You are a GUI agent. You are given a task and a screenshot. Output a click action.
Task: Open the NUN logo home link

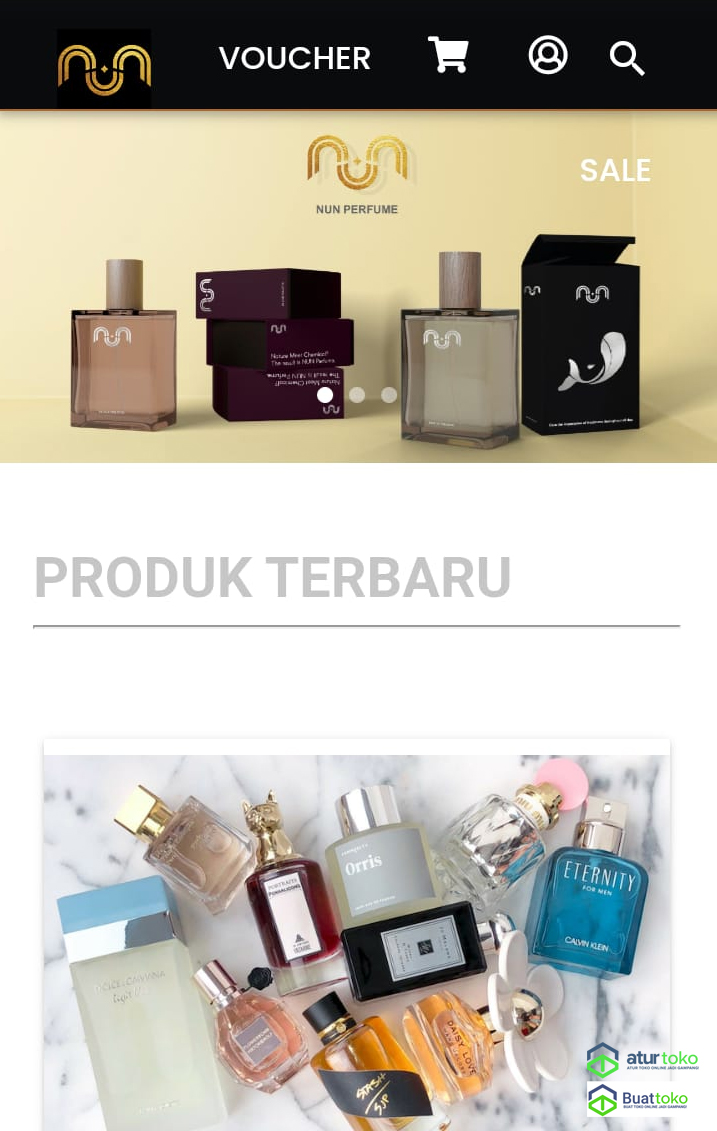(x=104, y=68)
